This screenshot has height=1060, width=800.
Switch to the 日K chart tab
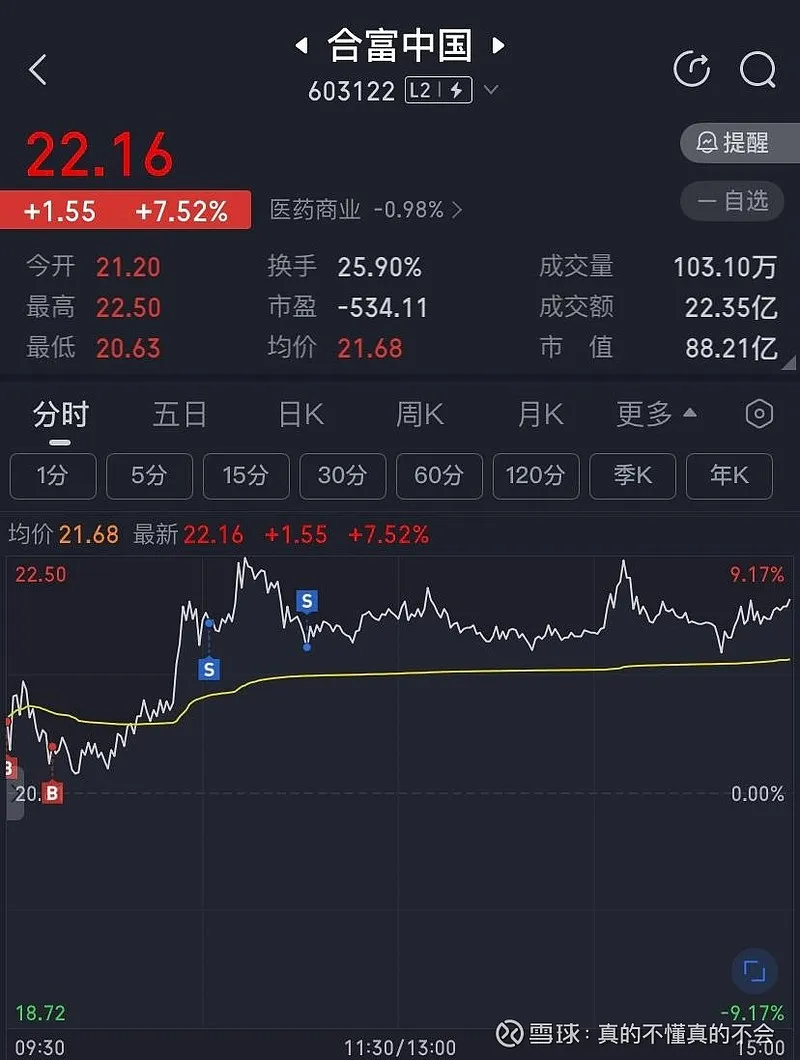pos(301,414)
